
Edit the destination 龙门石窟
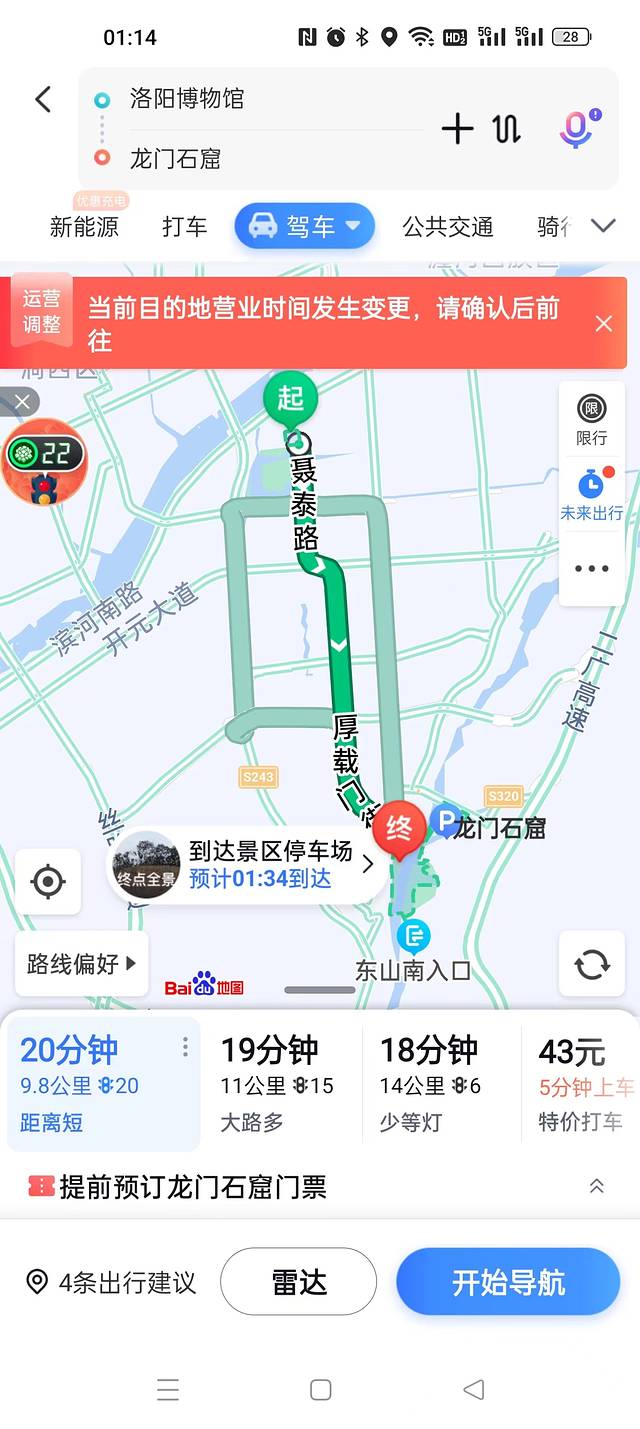pos(175,158)
